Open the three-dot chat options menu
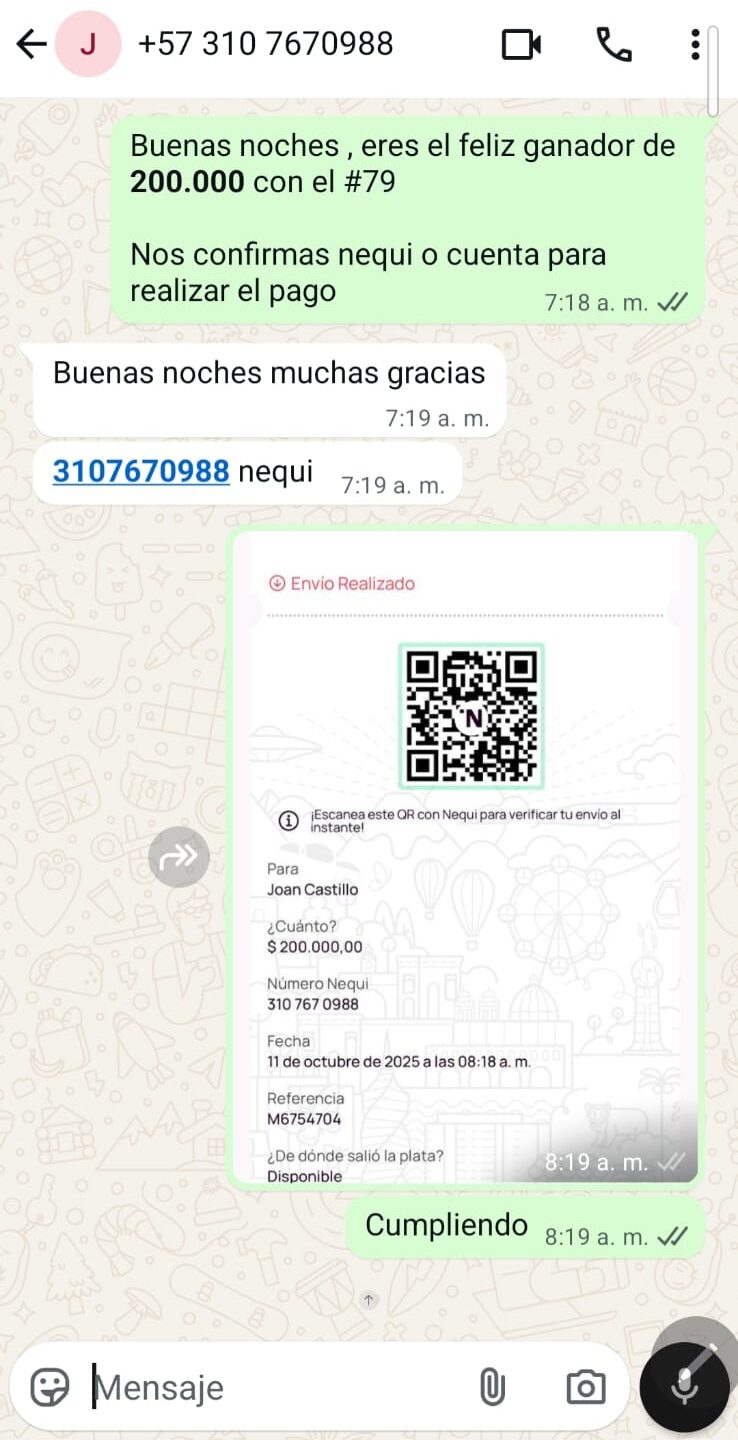This screenshot has height=1440, width=738. coord(696,44)
